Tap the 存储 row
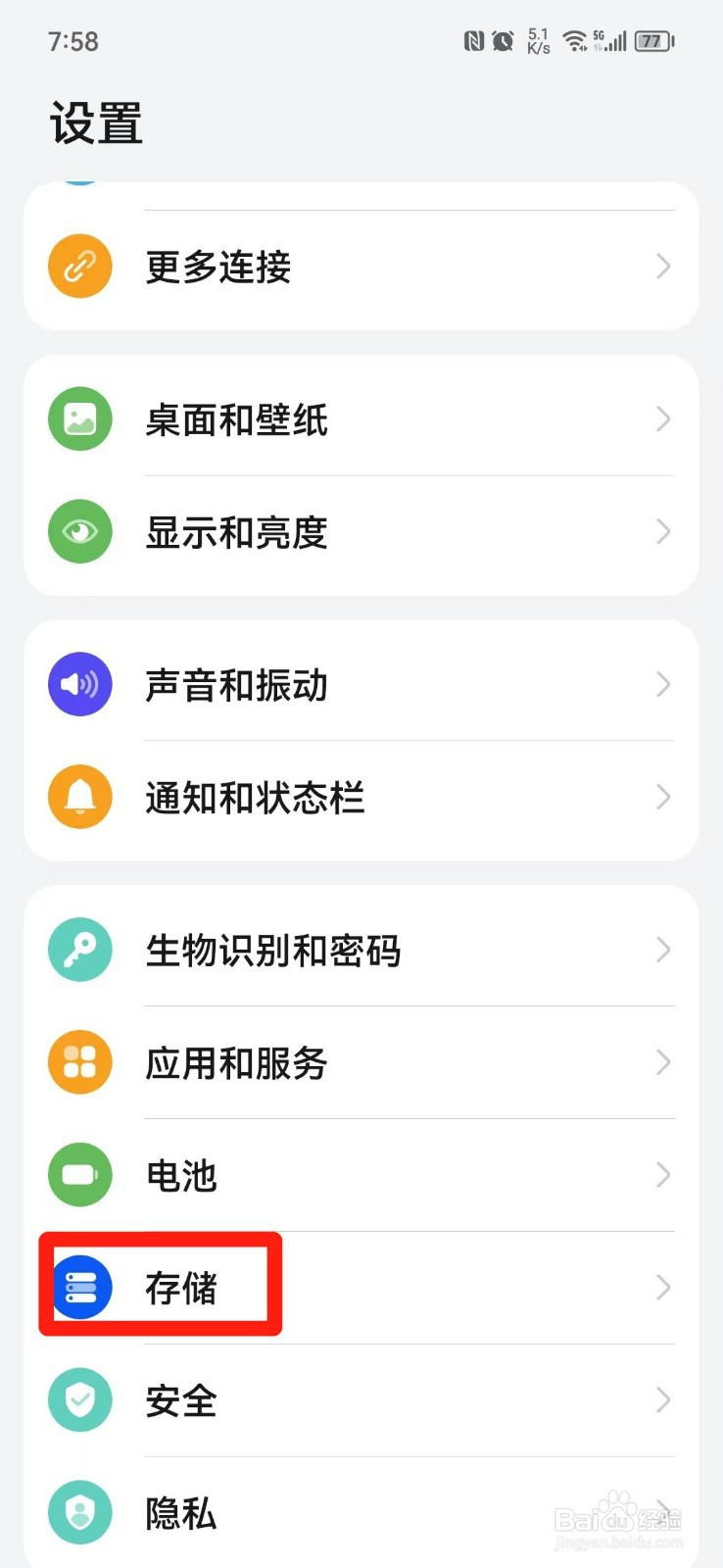 (361, 1288)
